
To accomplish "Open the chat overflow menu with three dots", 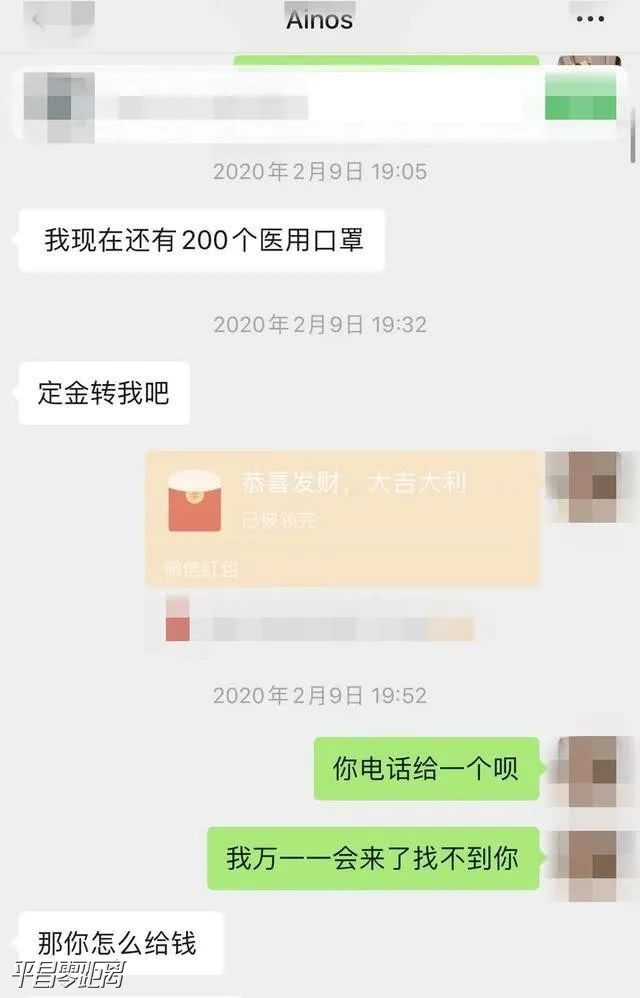I will pos(590,20).
